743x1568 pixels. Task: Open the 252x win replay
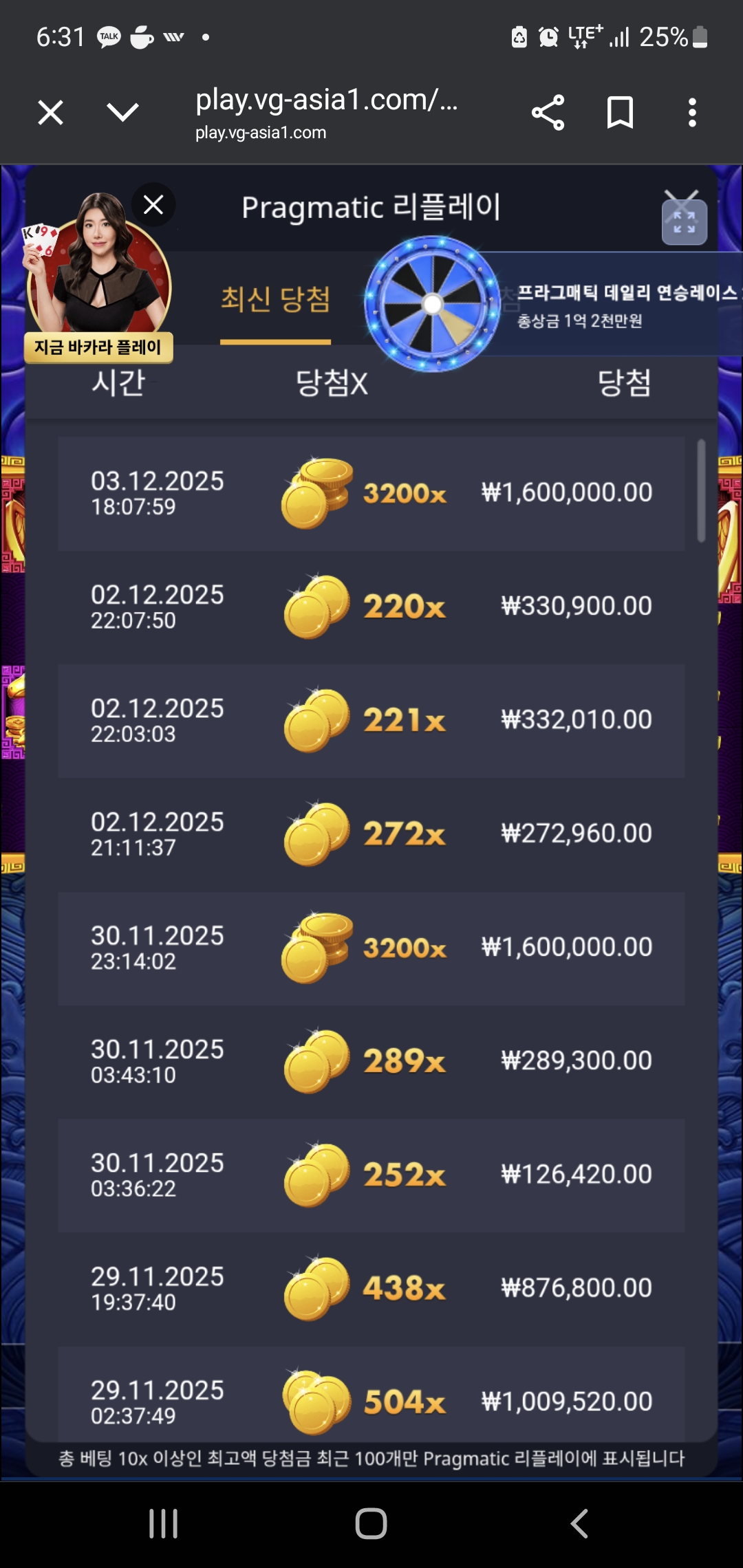(x=371, y=1175)
